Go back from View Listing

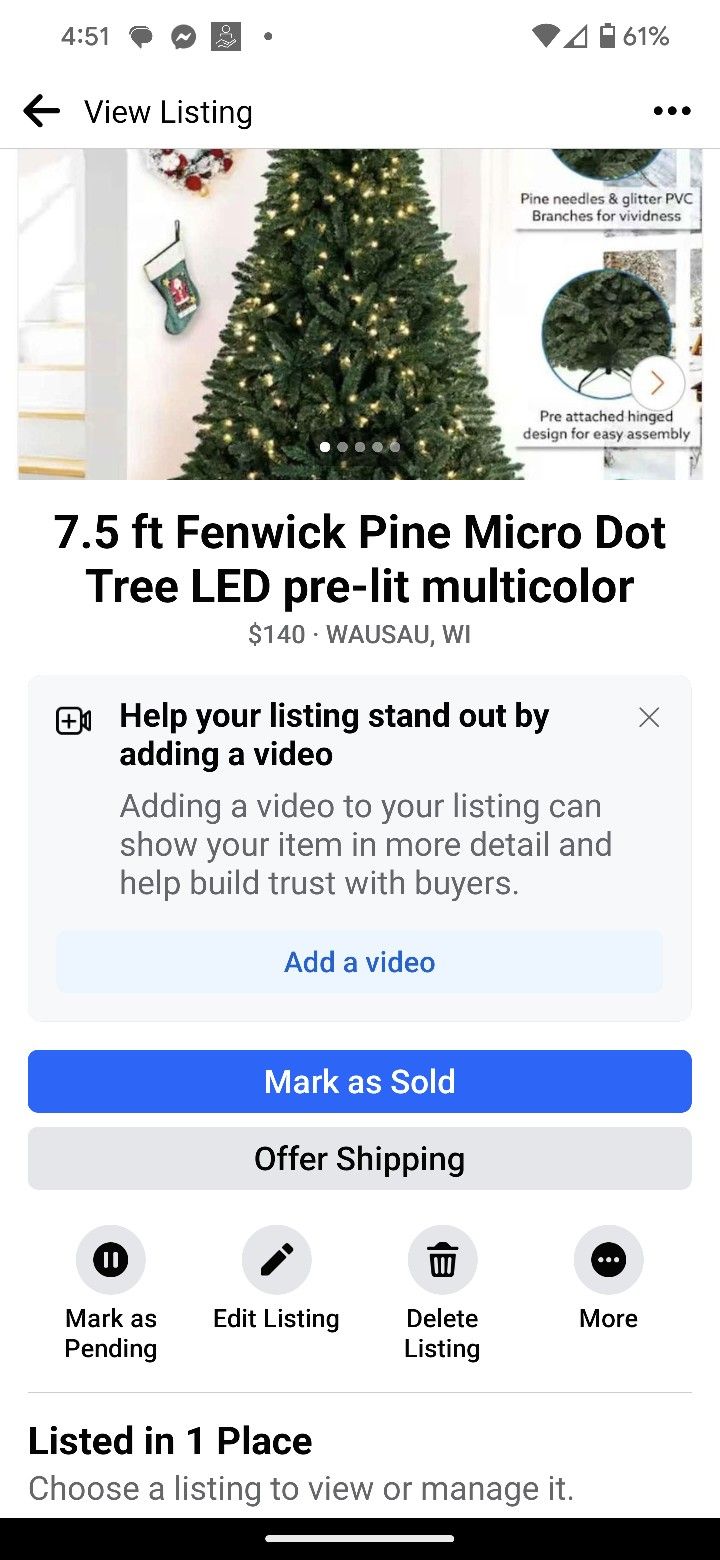[x=41, y=111]
